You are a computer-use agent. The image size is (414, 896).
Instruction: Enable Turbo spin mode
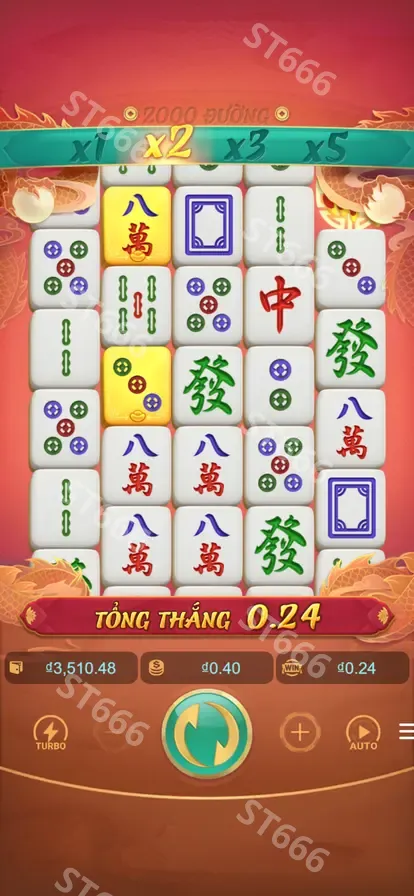(50, 733)
